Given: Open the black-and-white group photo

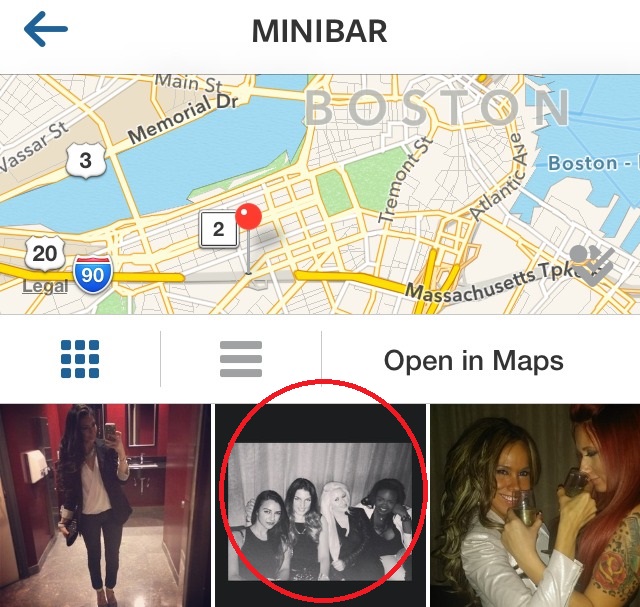Looking at the screenshot, I should [x=320, y=510].
